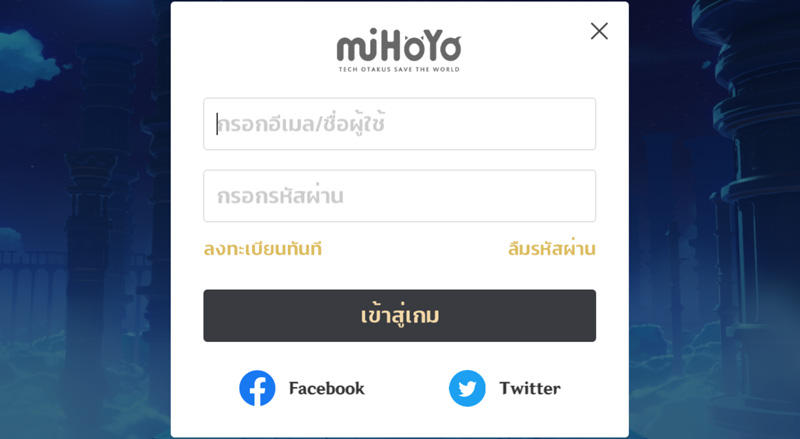
Task: Focus the email/username field
Action: tap(399, 124)
